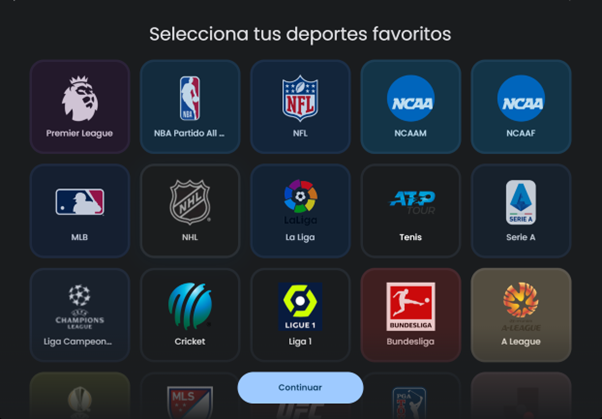Pick the Liga Campeones tile

click(80, 314)
